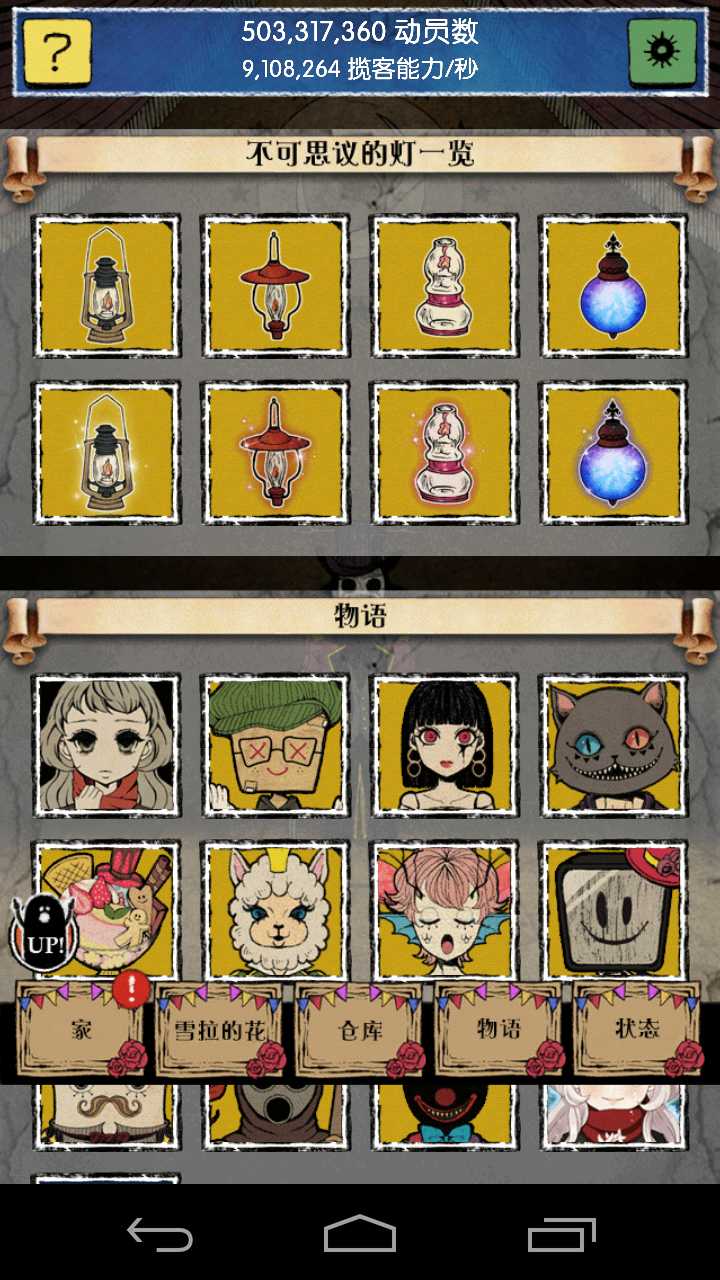The image size is (720, 1280).
Task: Open the story of the girl with red scarf
Action: coord(107,746)
